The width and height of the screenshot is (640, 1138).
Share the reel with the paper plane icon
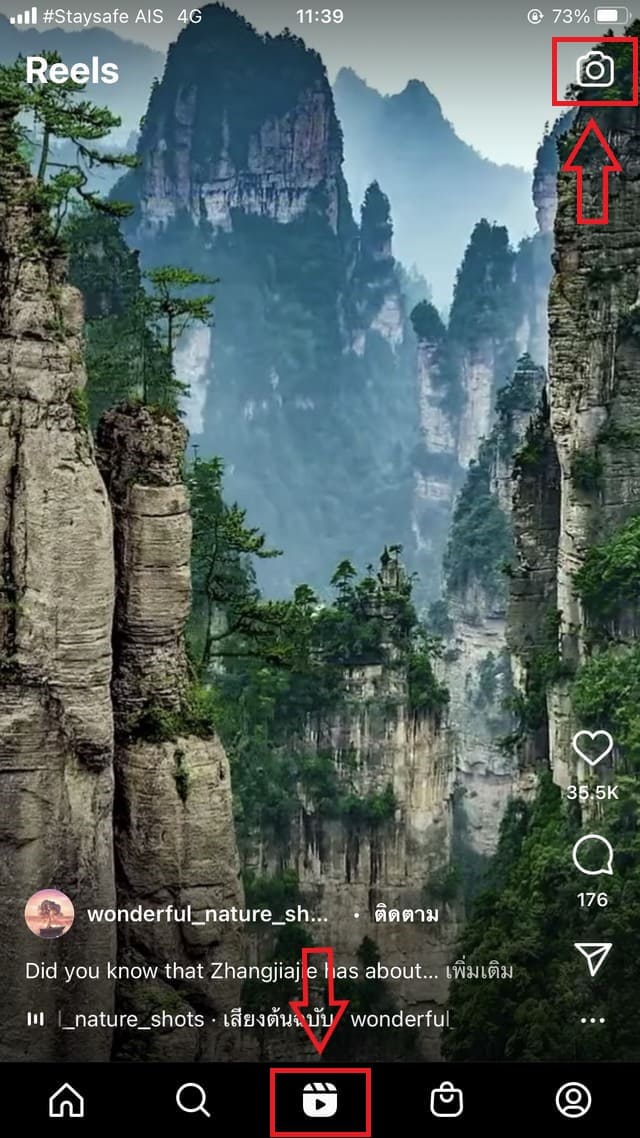(594, 959)
